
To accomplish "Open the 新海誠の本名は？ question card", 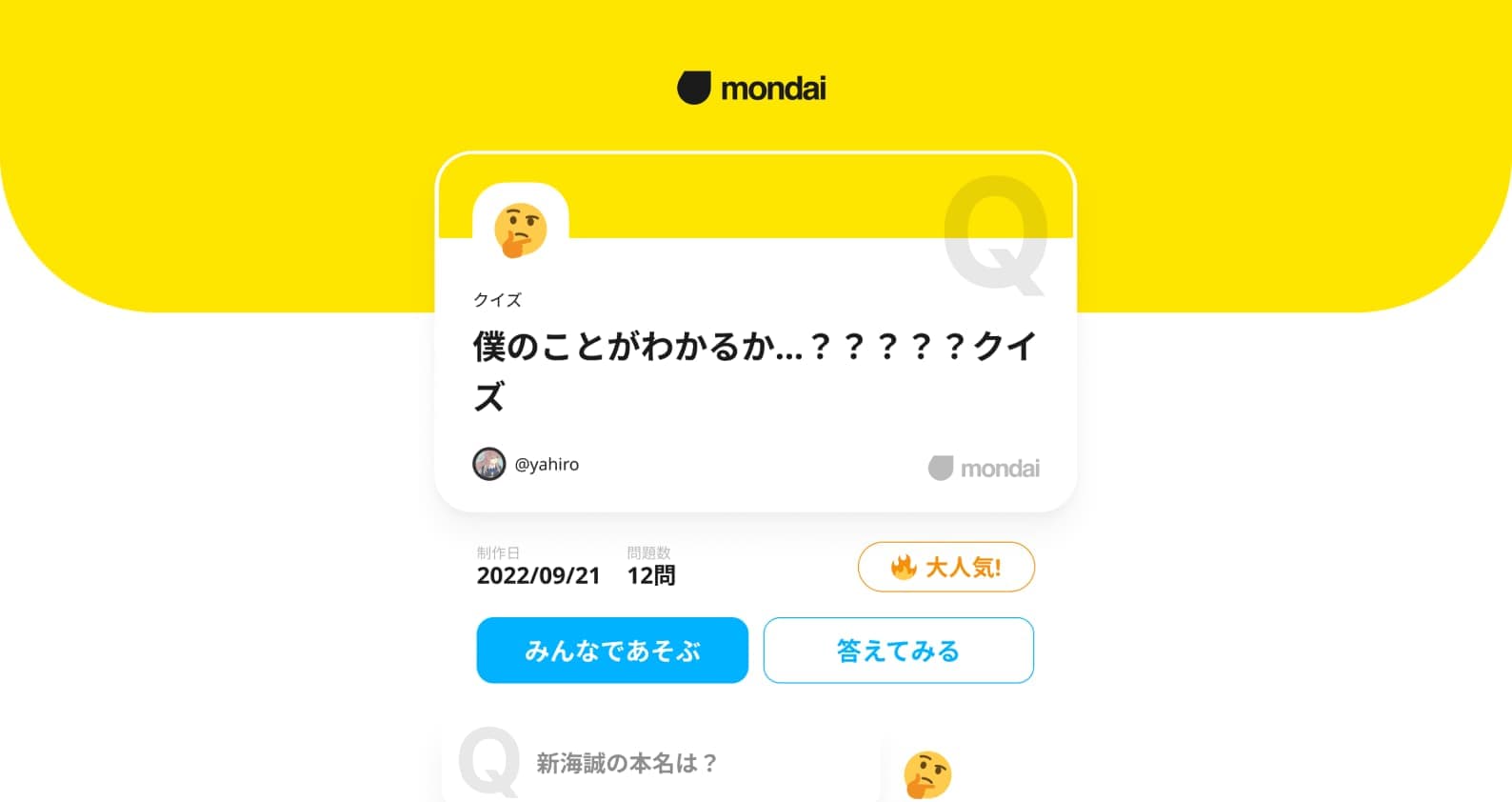I will pyautogui.click(x=627, y=764).
